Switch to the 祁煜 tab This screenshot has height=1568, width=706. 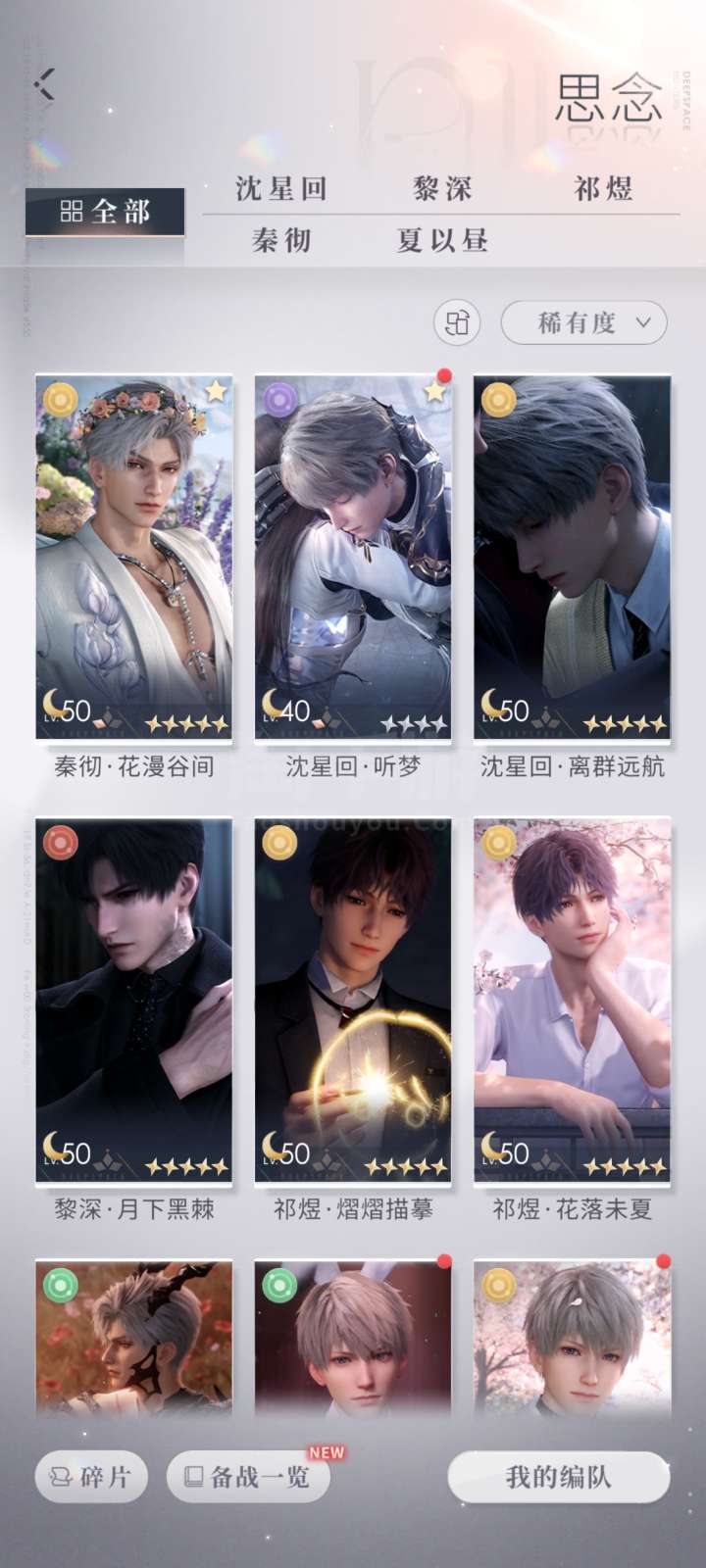coord(603,189)
